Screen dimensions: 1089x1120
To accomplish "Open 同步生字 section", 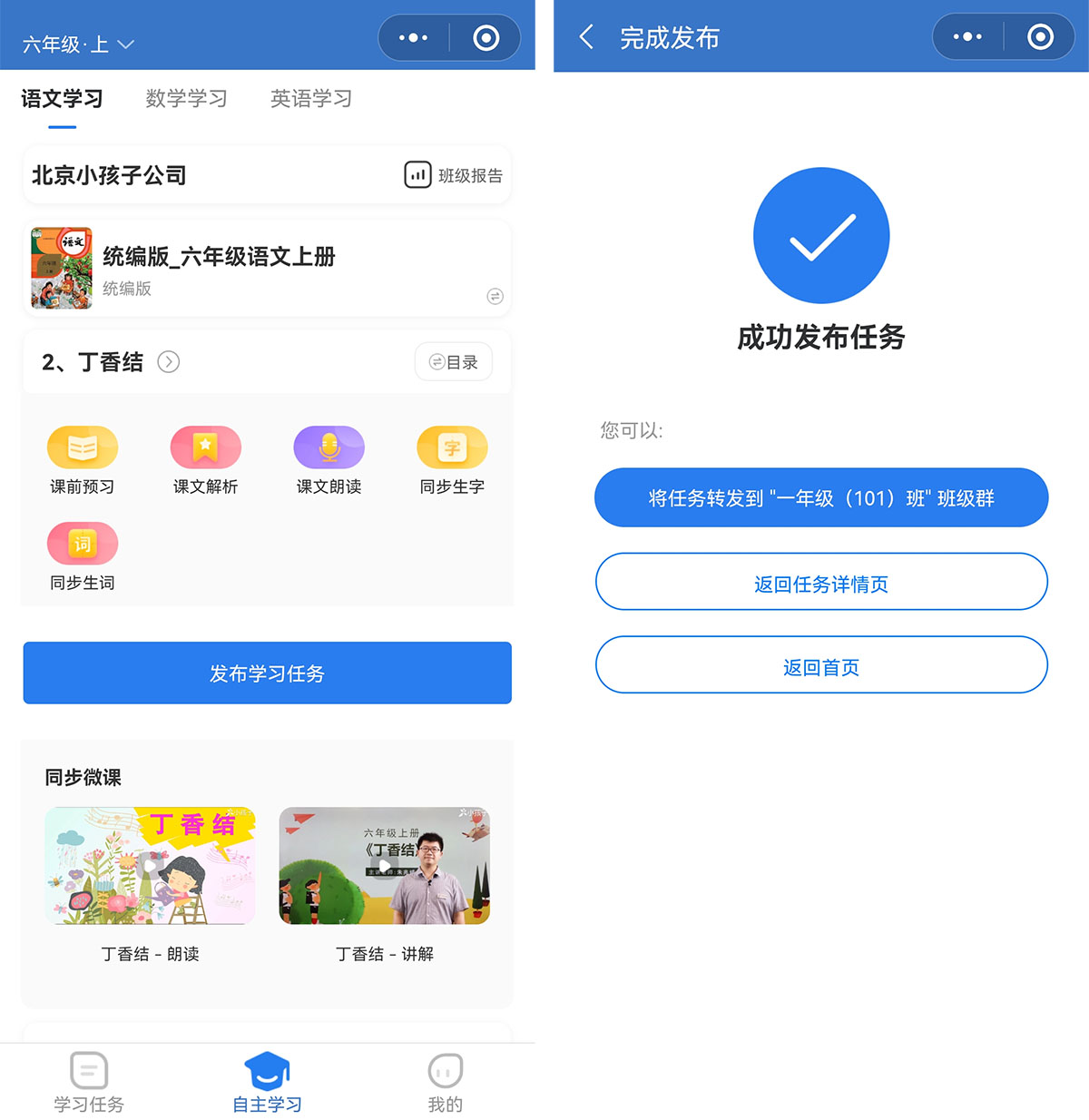I will point(452,460).
